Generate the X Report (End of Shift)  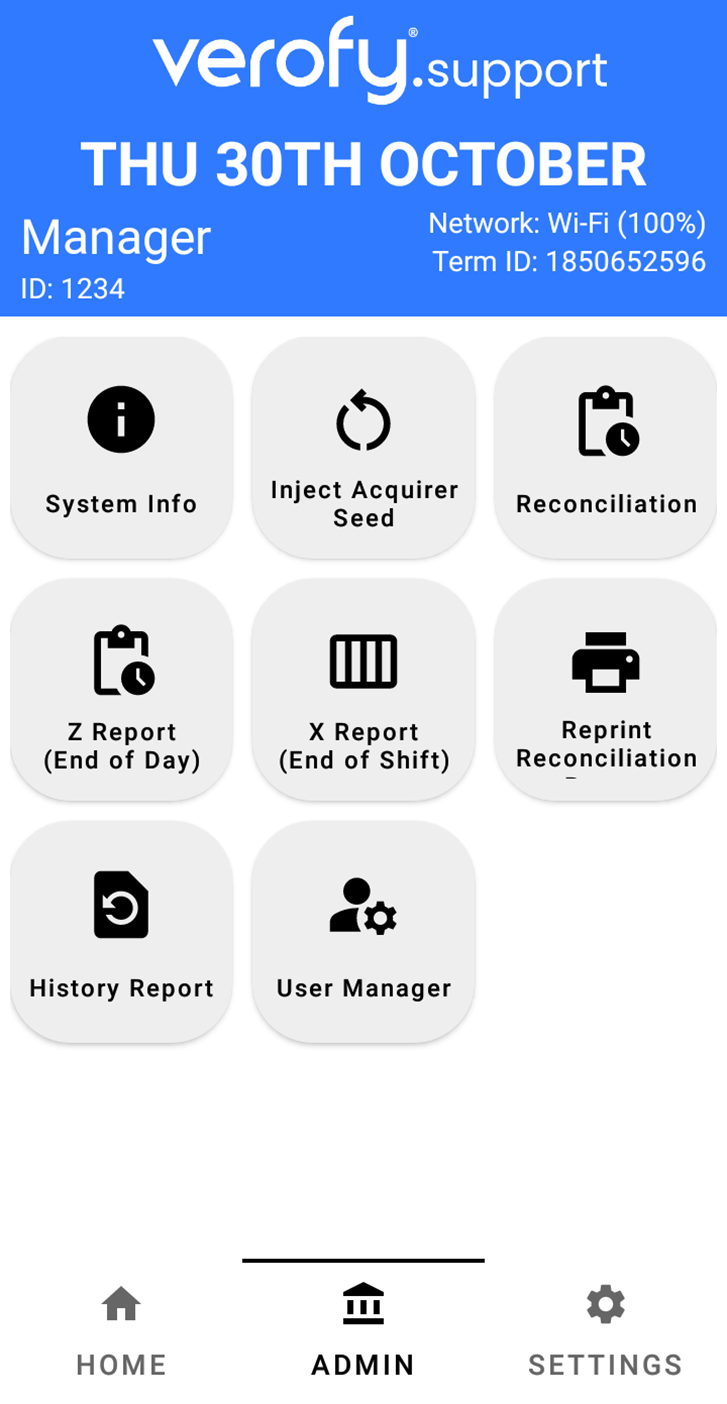(x=363, y=689)
